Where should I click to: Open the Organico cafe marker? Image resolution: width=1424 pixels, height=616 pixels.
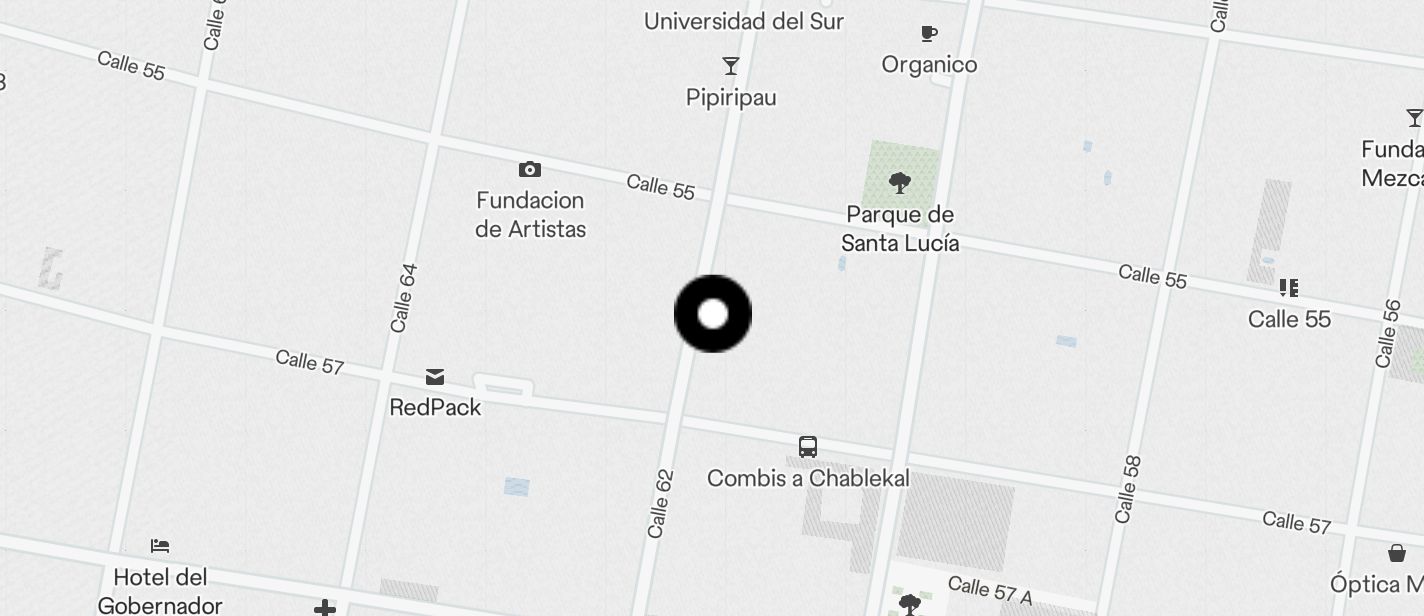(x=929, y=34)
